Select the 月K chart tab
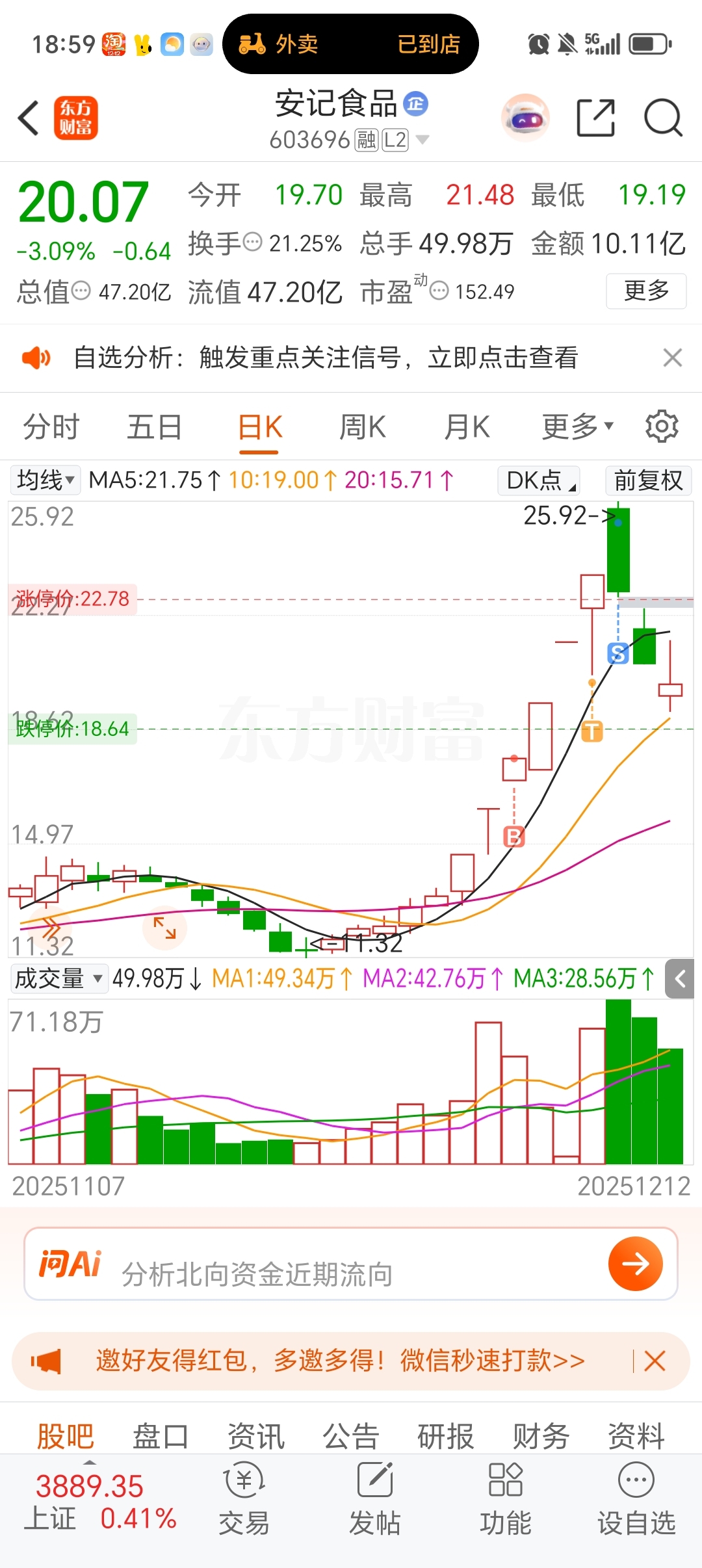The image size is (702, 1568). pos(467,427)
